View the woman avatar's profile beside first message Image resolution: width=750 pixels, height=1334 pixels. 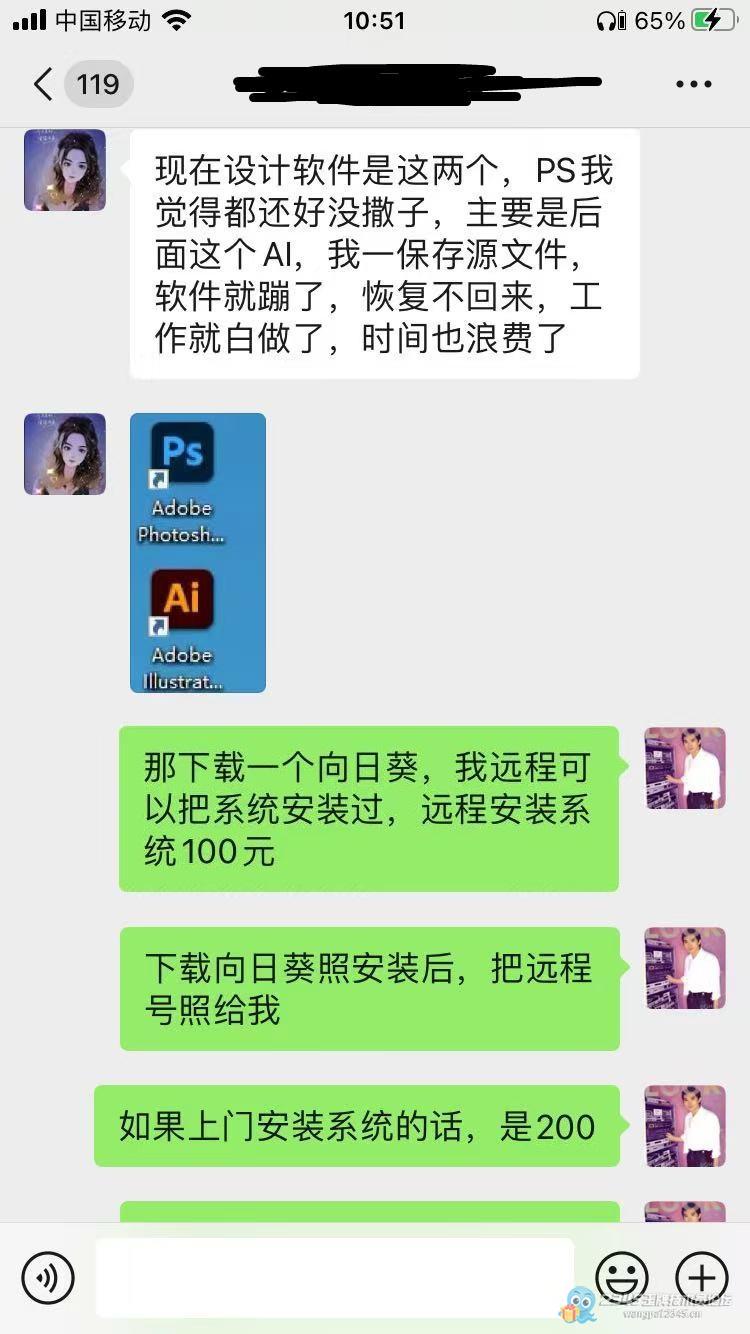(x=65, y=170)
